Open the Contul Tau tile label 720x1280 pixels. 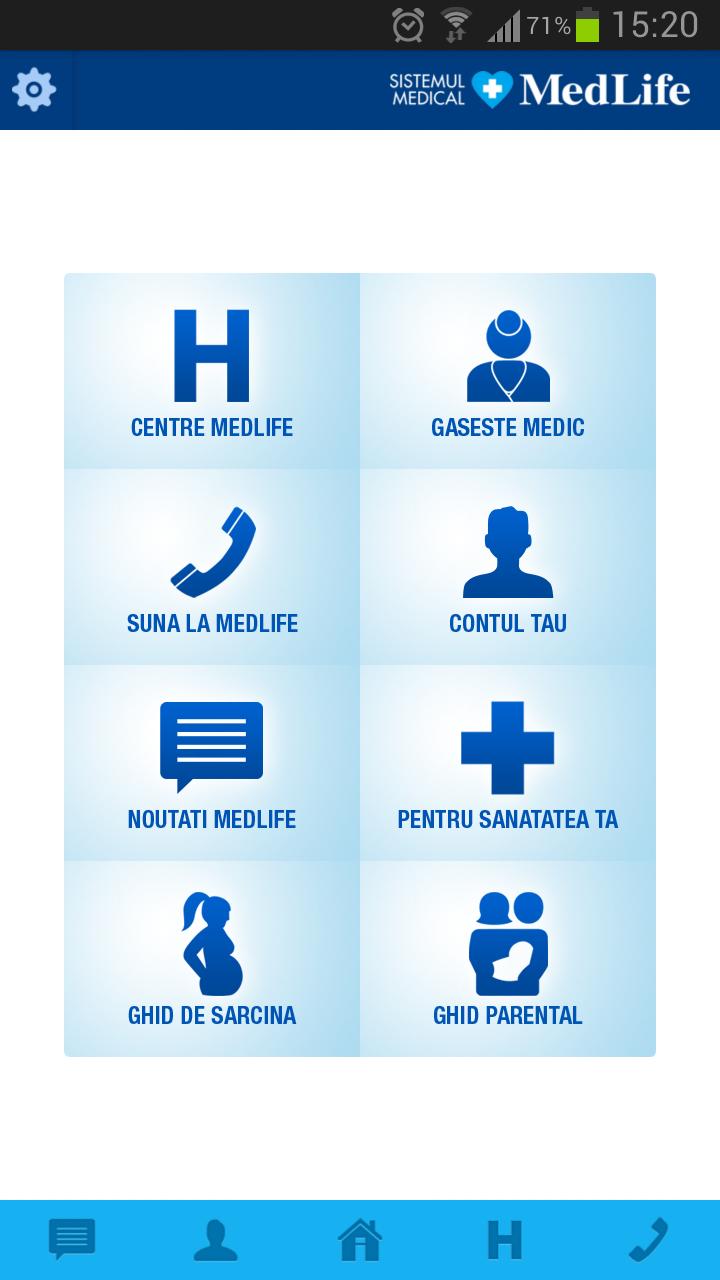[507, 622]
